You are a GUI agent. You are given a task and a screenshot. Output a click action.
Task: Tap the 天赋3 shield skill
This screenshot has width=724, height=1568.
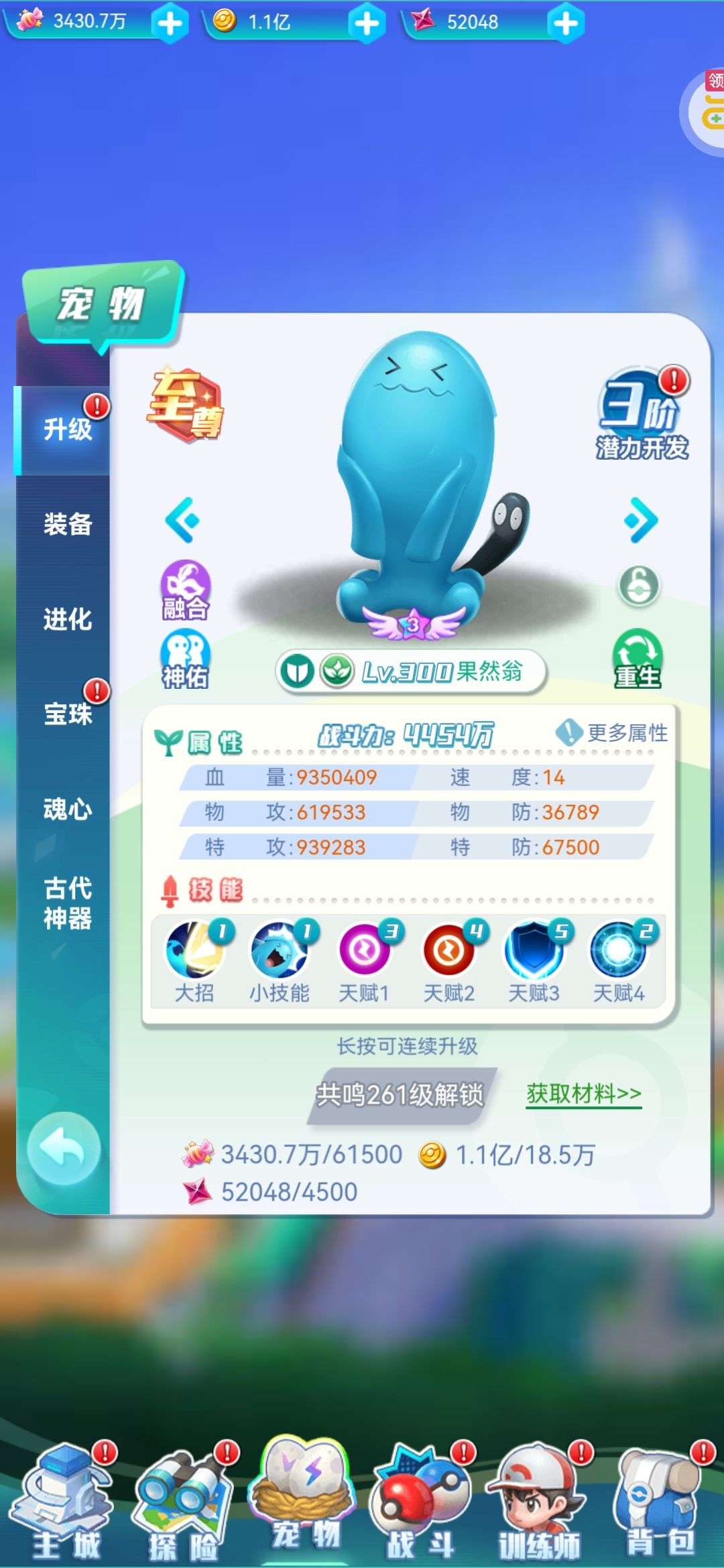pos(534,961)
